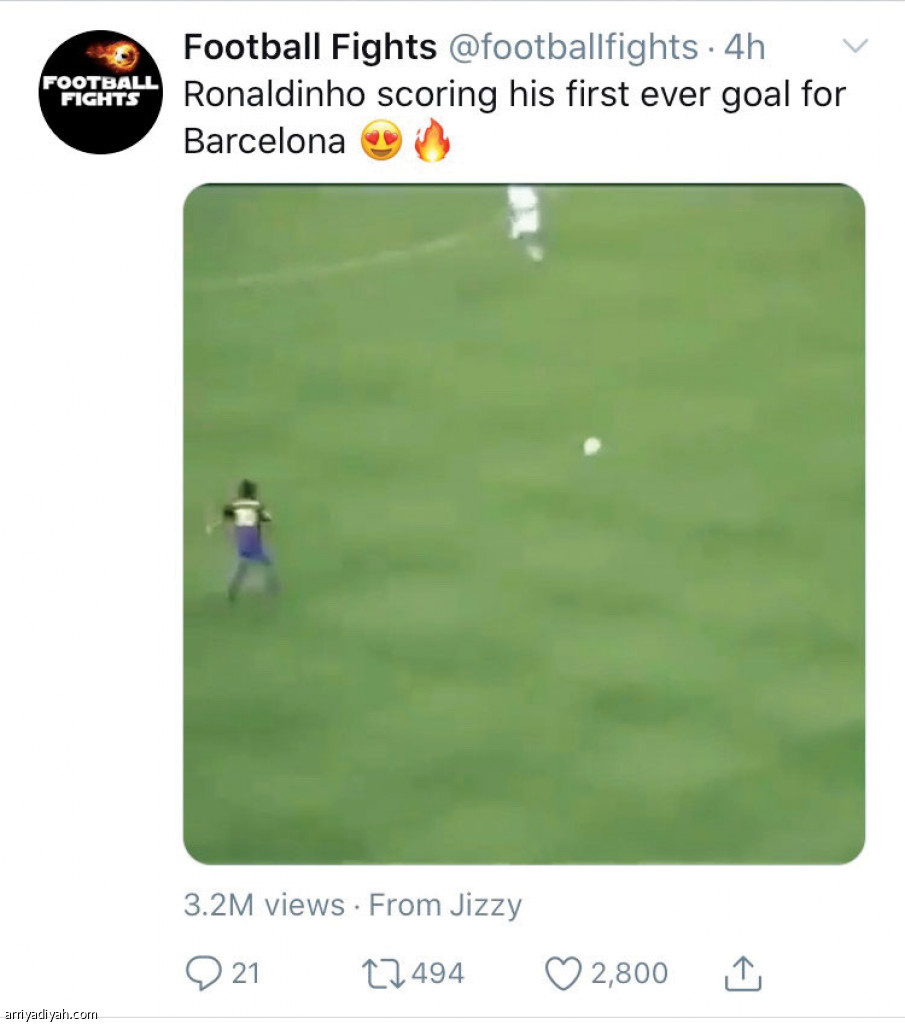Open the Football Fights profile picture
Screen dimensions: 905x1024
101,92
